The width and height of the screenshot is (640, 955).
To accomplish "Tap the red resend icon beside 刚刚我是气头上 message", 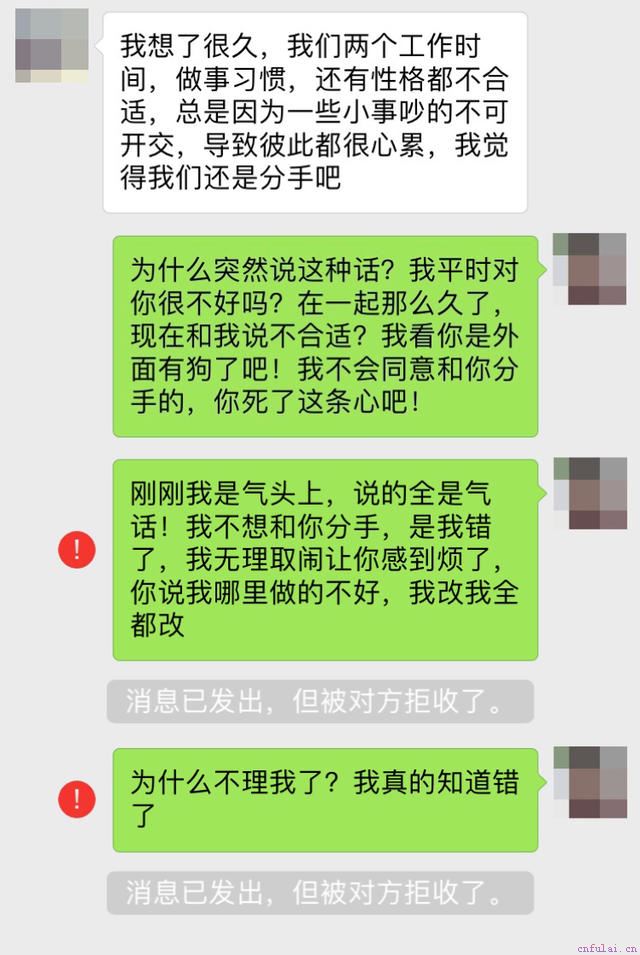I will [x=77, y=551].
